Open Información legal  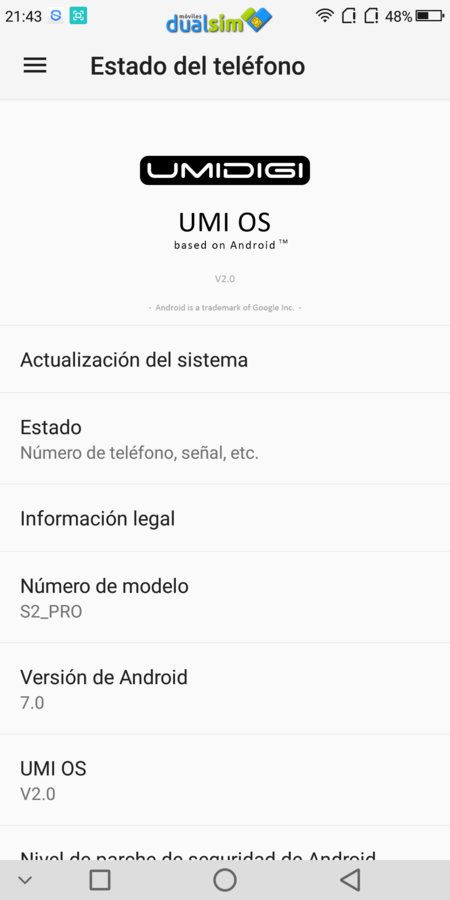pos(225,518)
